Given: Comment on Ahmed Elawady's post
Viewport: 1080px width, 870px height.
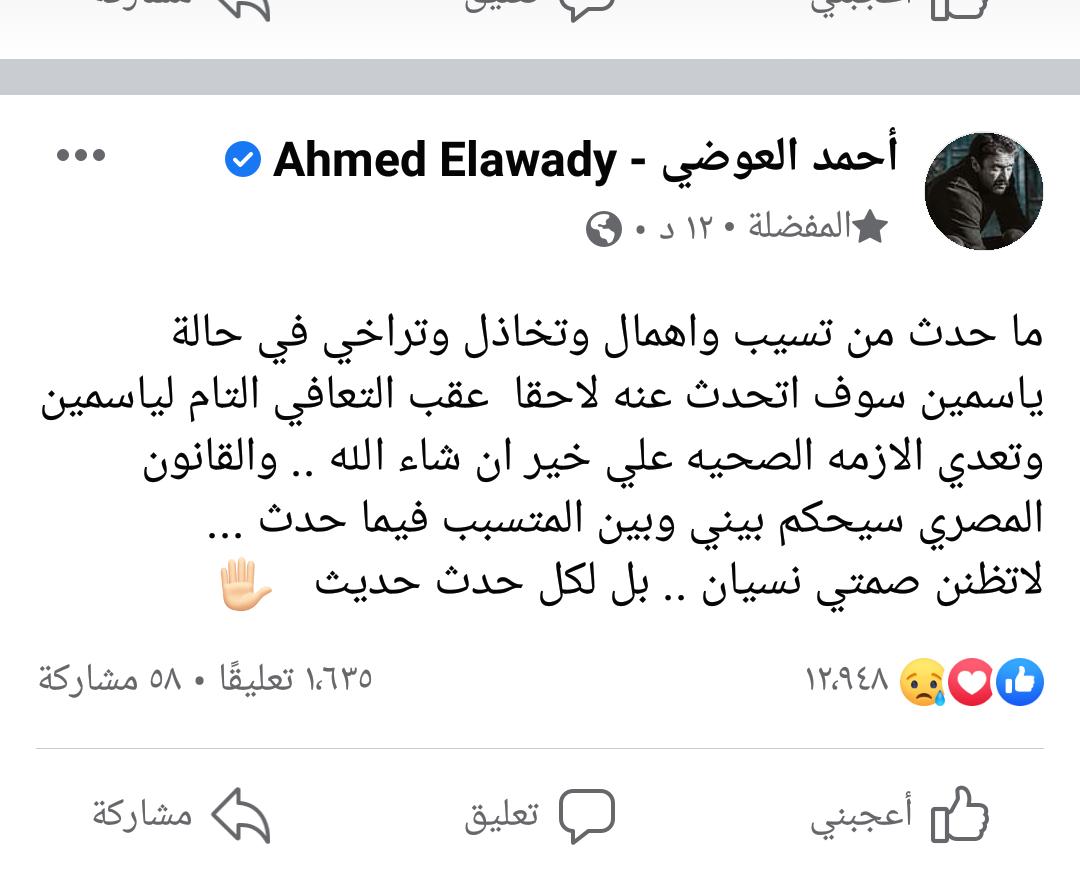Looking at the screenshot, I should [540, 815].
